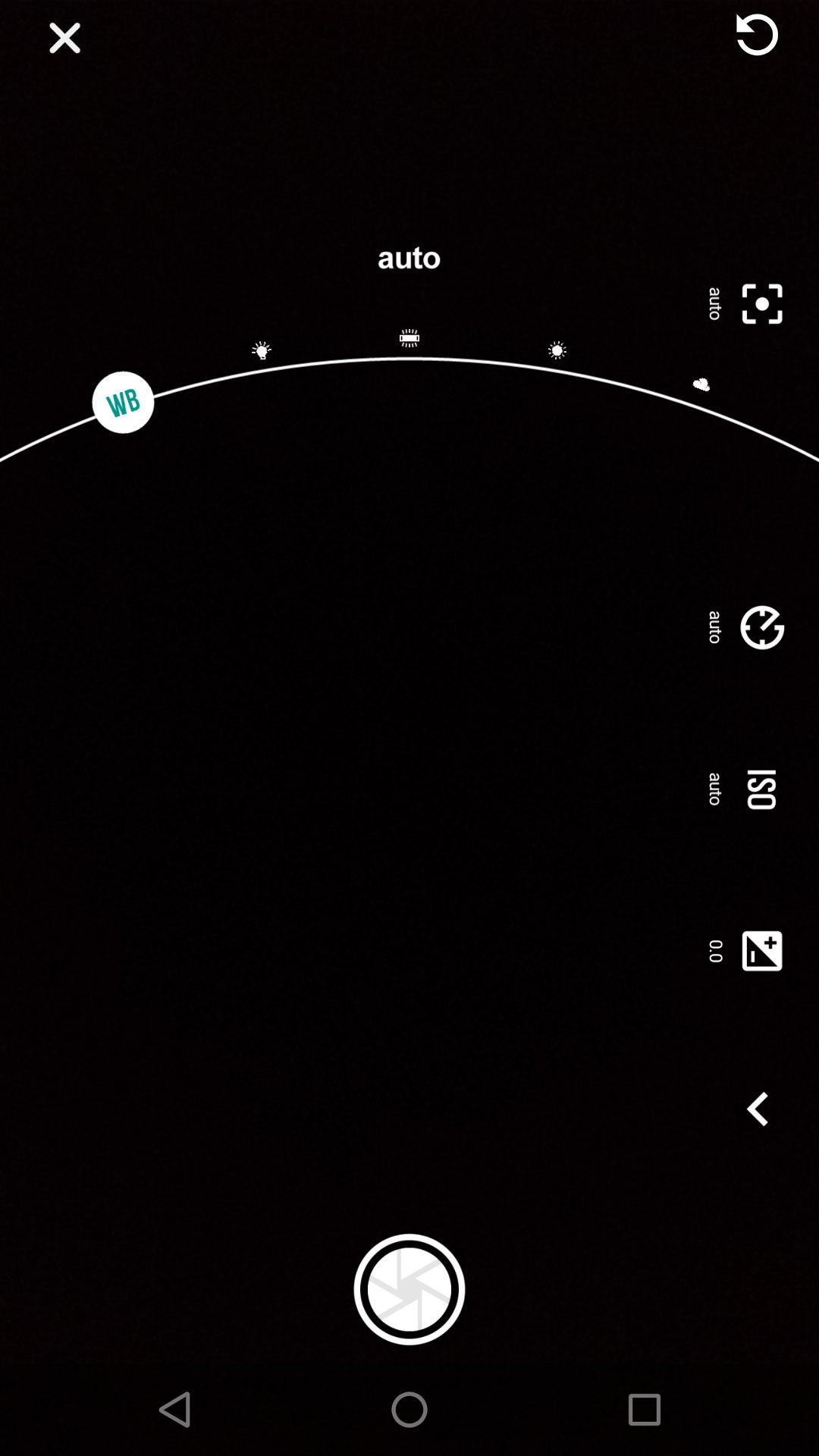Take a photo with the shutter button
Viewport: 819px width, 1456px height.
click(409, 1289)
